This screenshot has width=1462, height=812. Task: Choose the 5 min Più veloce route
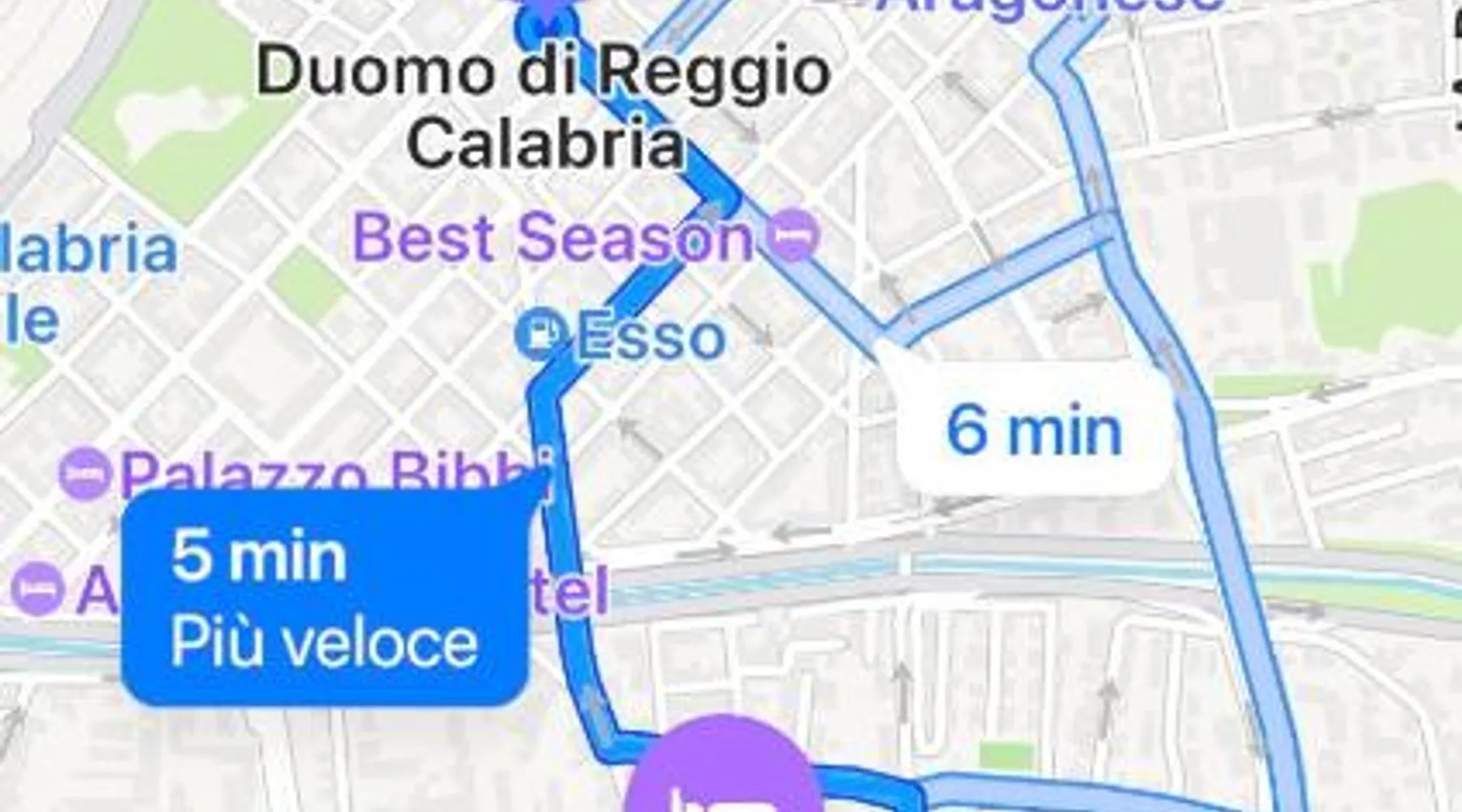point(323,598)
